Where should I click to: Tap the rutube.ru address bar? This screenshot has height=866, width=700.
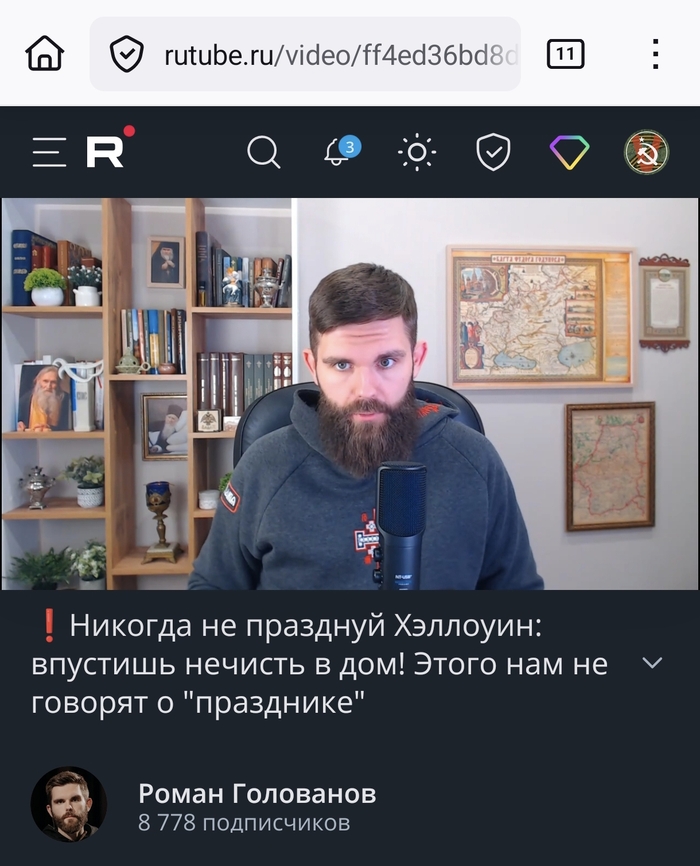(340, 54)
